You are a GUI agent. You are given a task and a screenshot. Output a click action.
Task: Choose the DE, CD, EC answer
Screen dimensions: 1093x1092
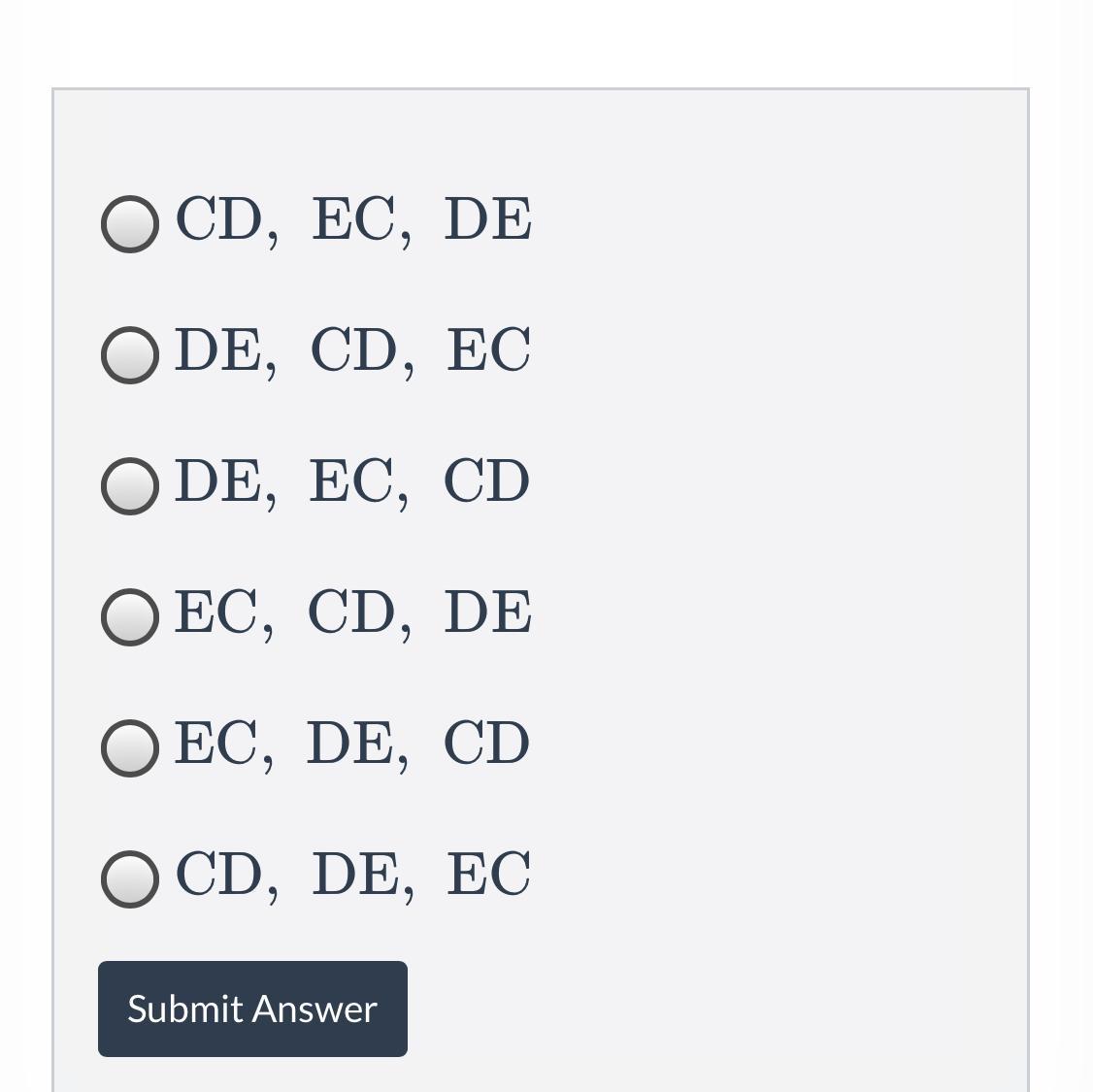point(130,355)
